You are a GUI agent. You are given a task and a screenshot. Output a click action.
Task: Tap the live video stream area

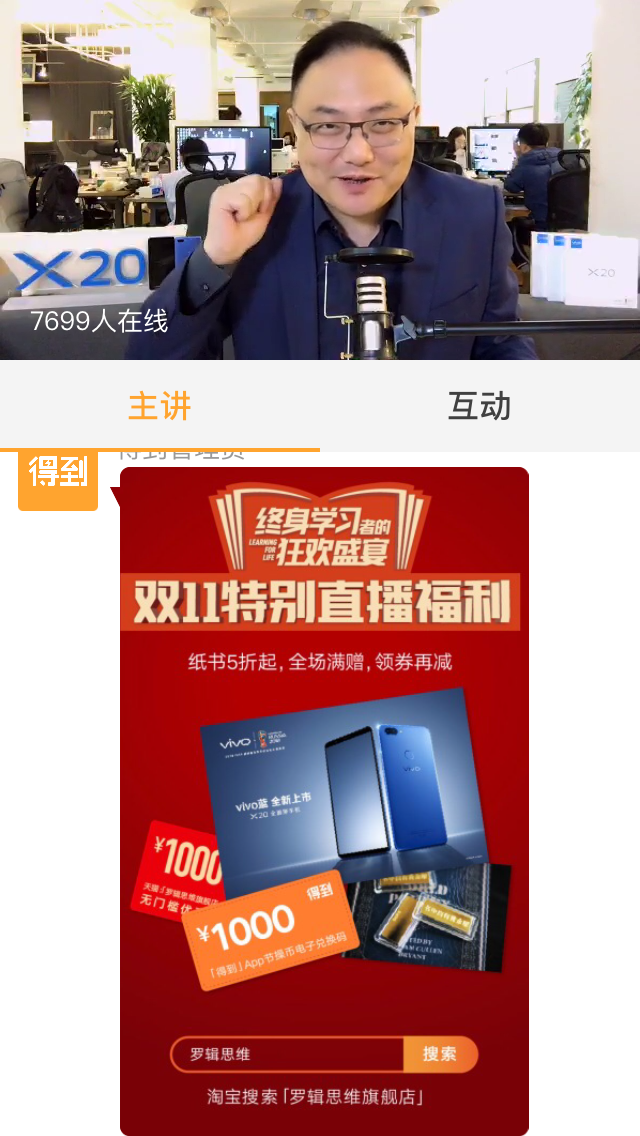pyautogui.click(x=320, y=180)
